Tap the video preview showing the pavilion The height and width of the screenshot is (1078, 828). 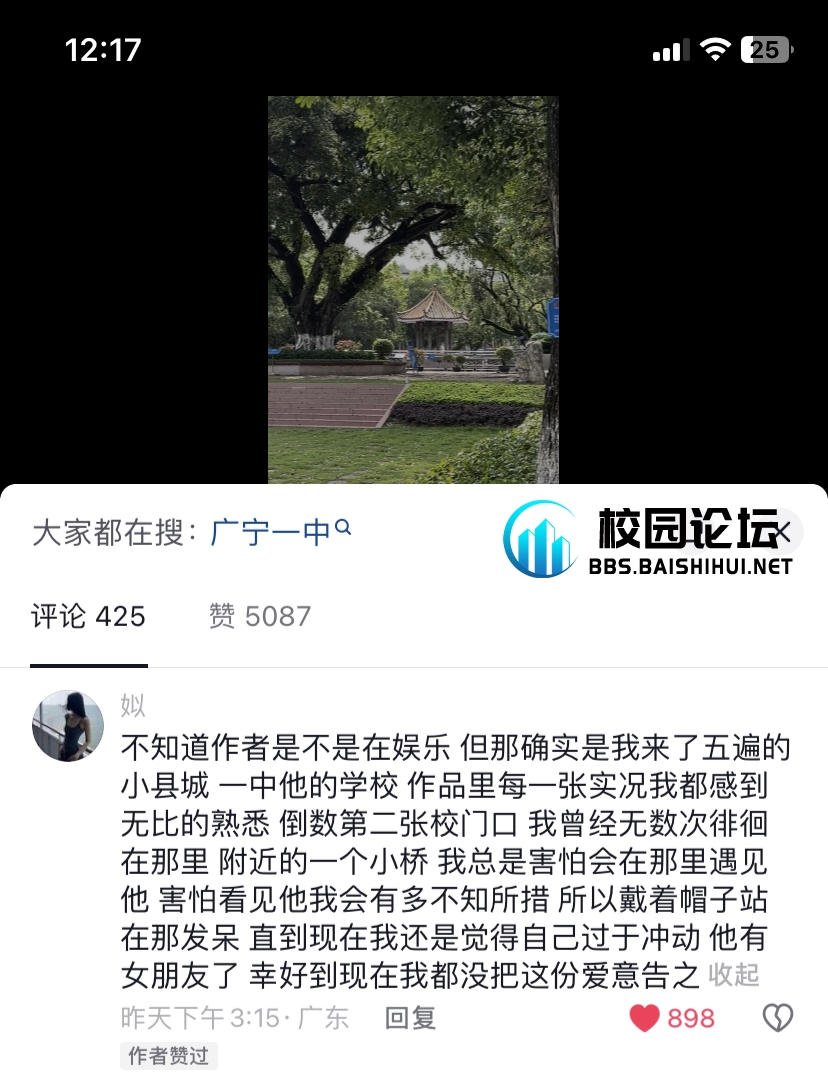click(413, 289)
